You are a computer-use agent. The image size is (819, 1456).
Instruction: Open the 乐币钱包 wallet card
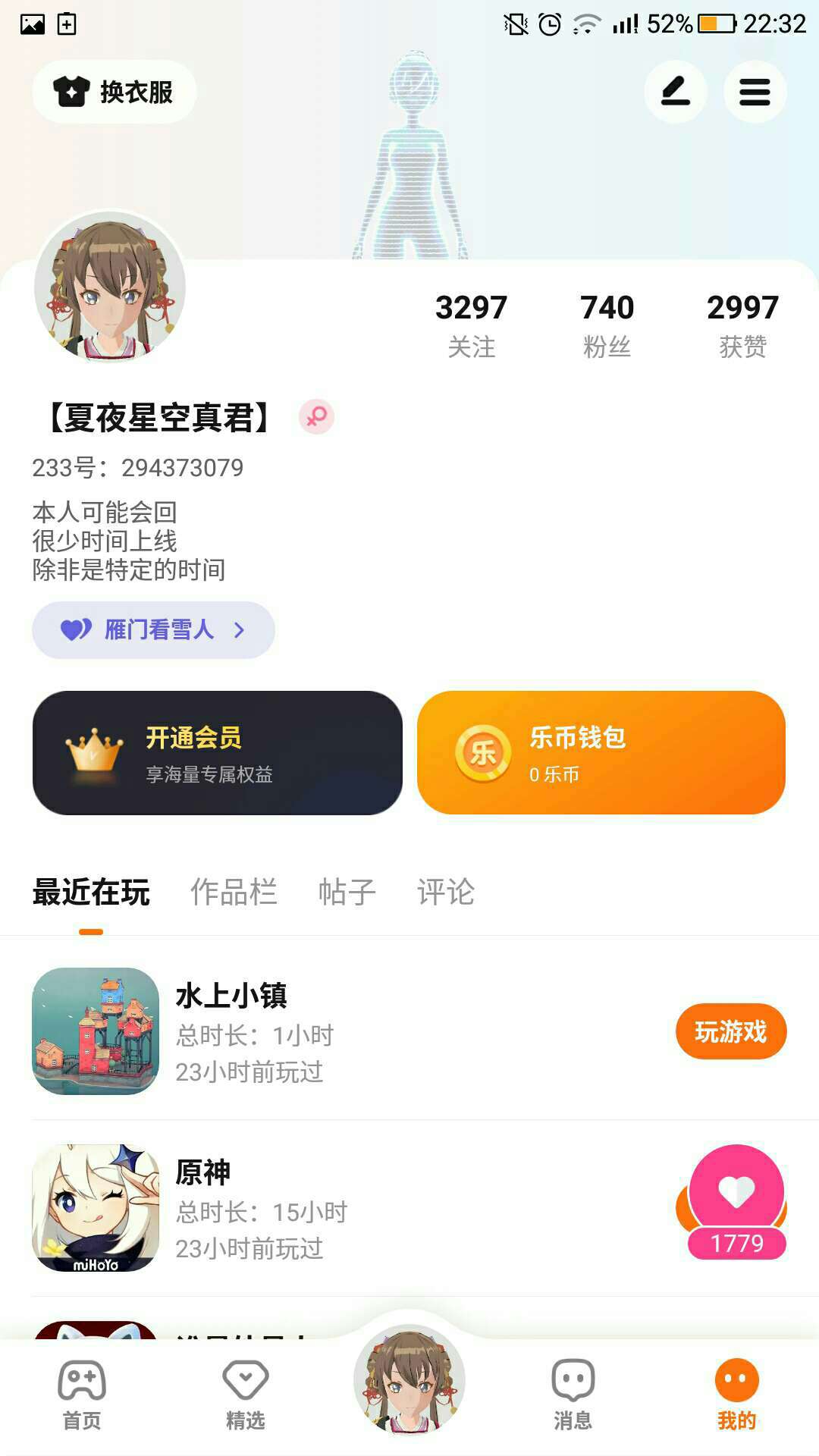601,752
